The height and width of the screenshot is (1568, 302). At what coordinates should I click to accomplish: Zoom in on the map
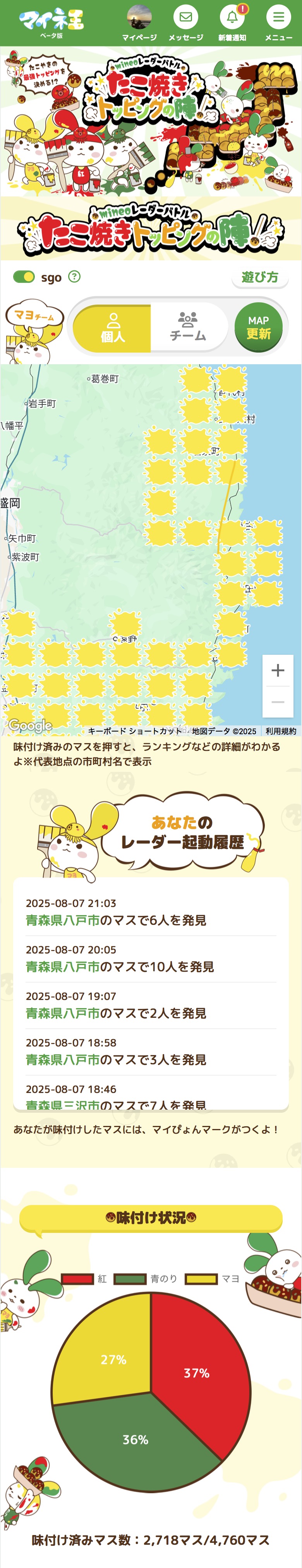278,670
